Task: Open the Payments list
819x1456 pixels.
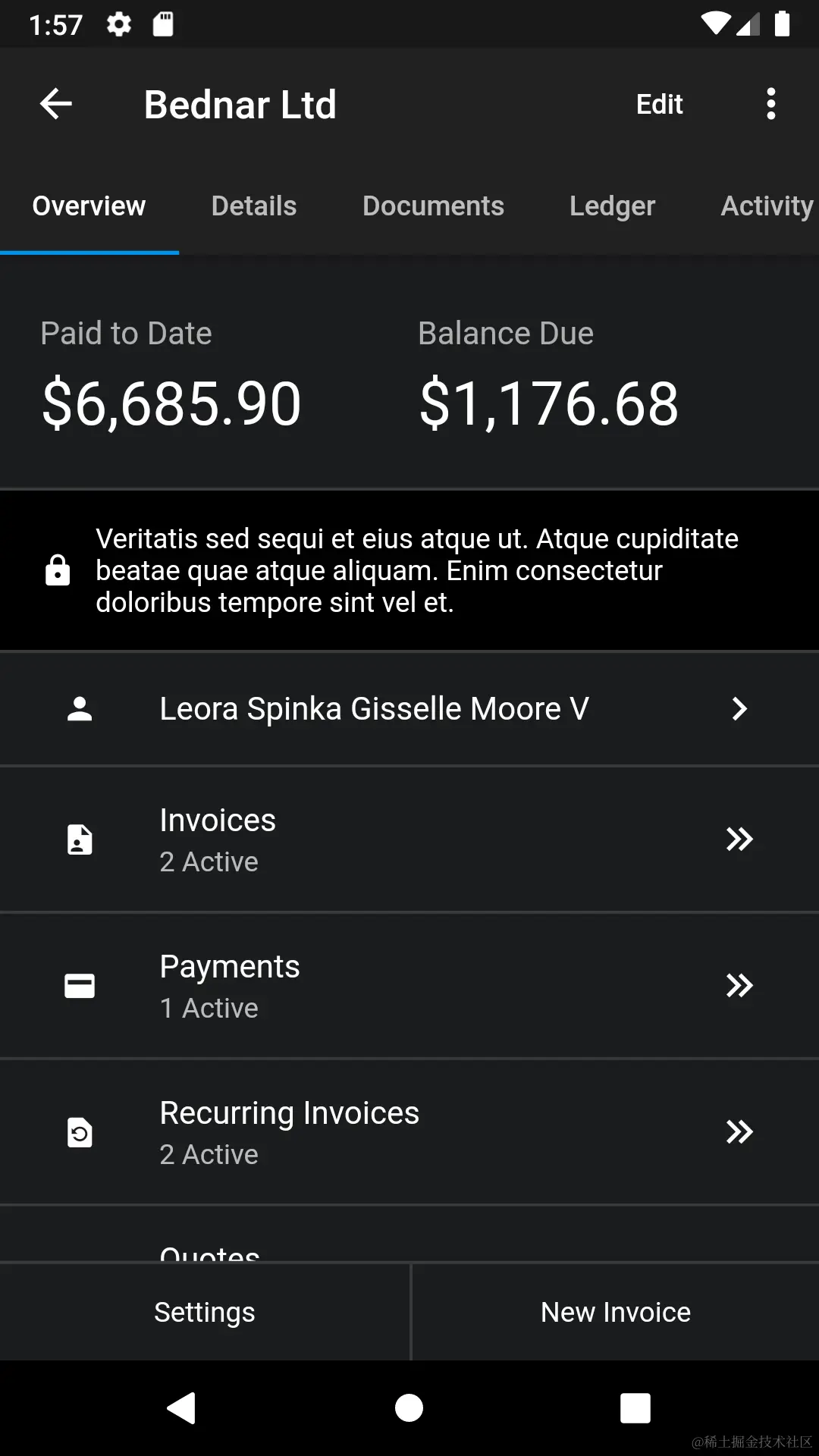Action: coord(409,986)
